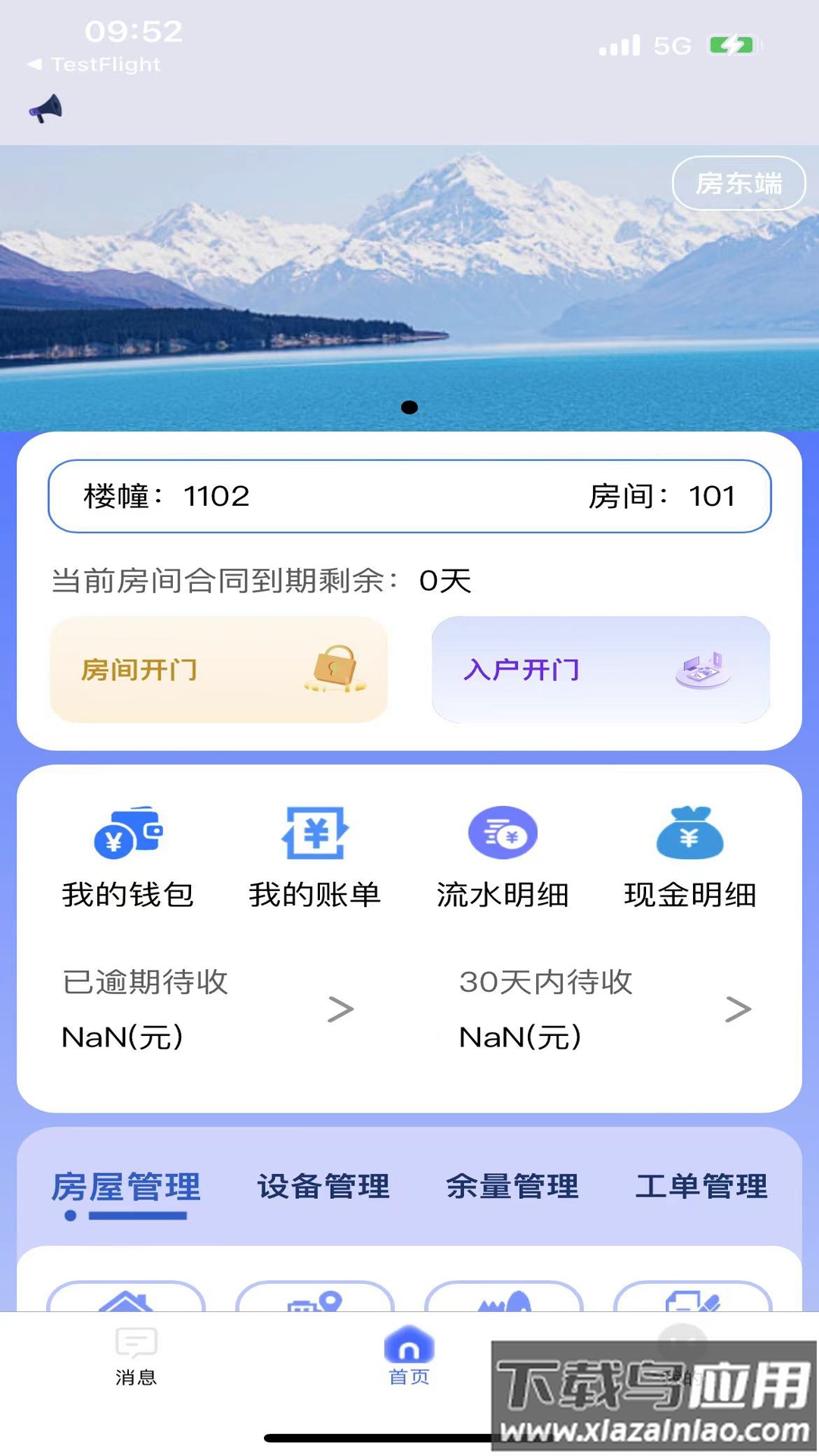The height and width of the screenshot is (1456, 819).
Task: Switch to 设备管理 management tab
Action: coord(324,1187)
